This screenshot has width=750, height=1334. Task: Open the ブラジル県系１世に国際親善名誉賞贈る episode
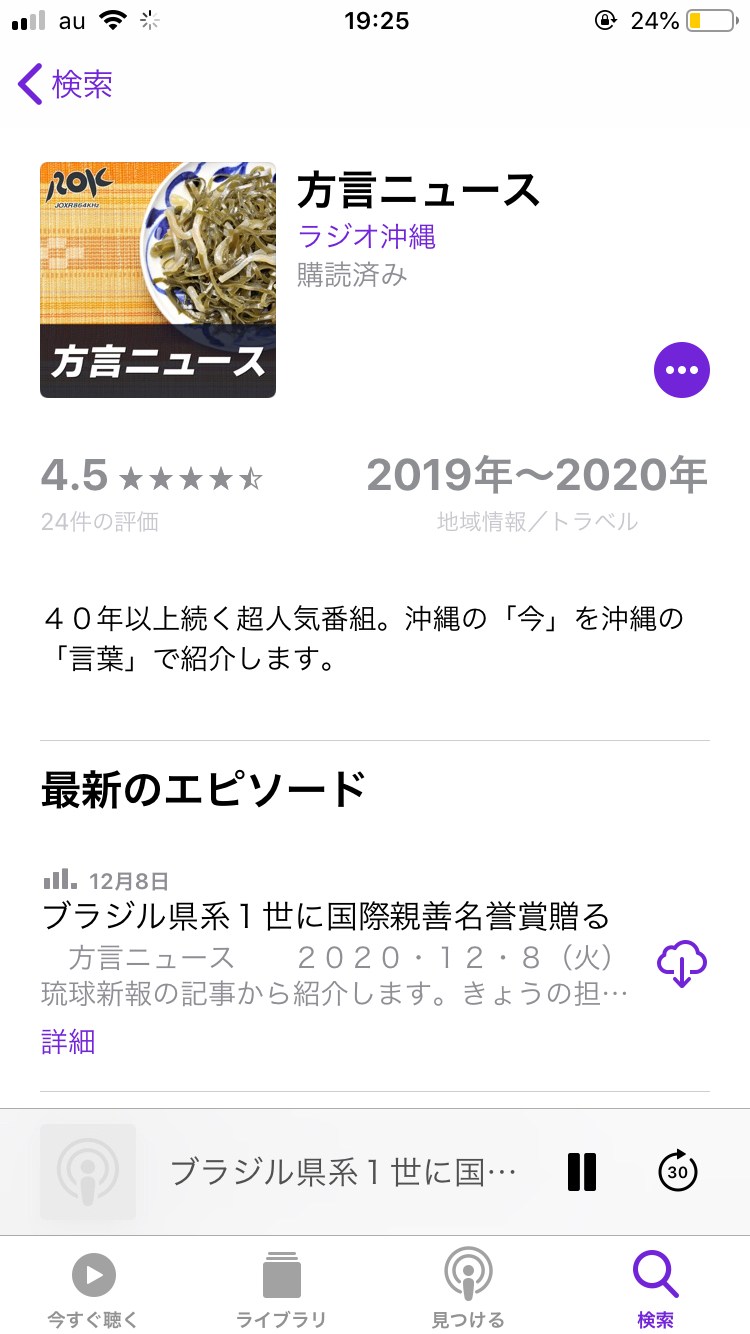325,915
